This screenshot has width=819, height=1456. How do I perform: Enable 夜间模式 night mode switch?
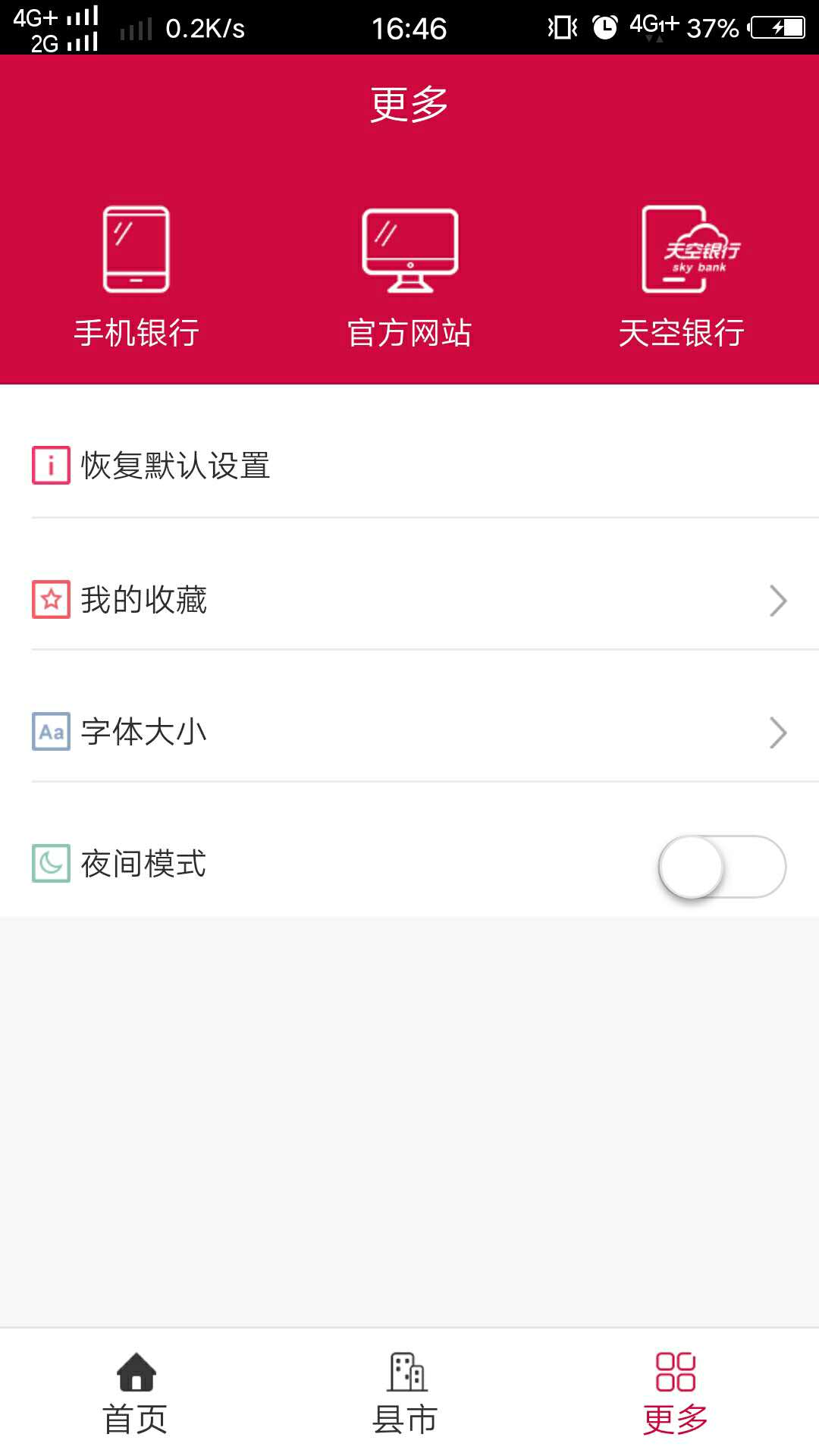pyautogui.click(x=724, y=866)
